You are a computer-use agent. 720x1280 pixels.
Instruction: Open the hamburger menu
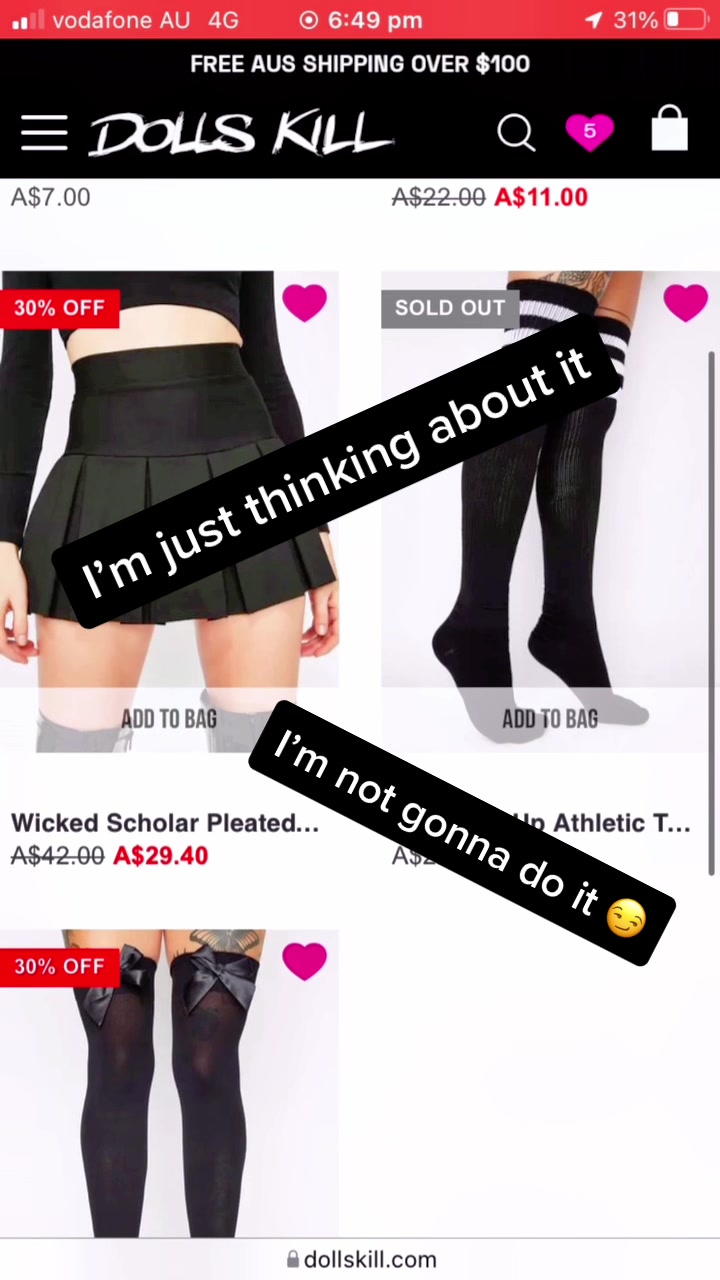[x=44, y=132]
